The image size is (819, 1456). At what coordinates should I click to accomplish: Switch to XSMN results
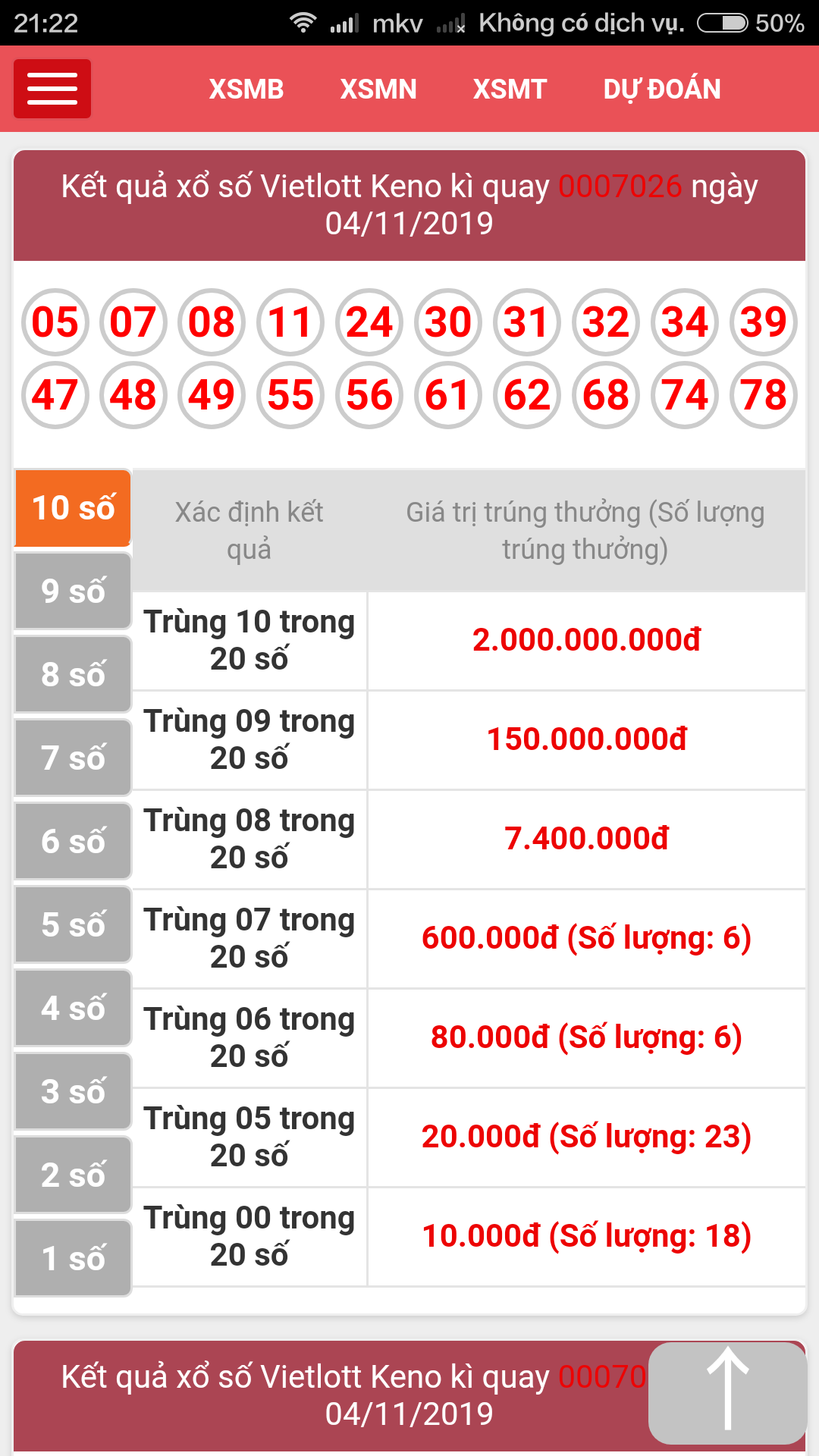click(378, 89)
